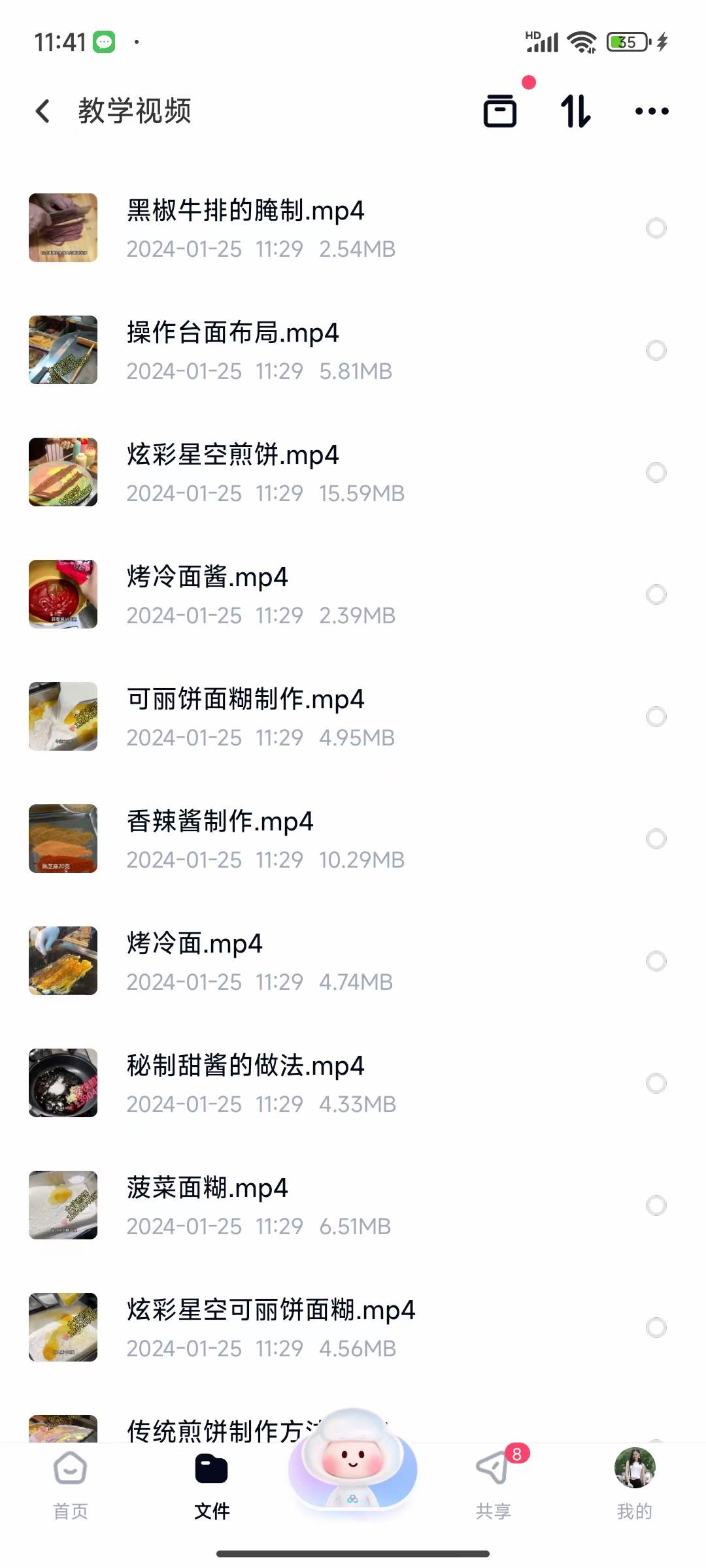Tap the back arrow icon
Screen dimensions: 706x1568
coord(42,110)
